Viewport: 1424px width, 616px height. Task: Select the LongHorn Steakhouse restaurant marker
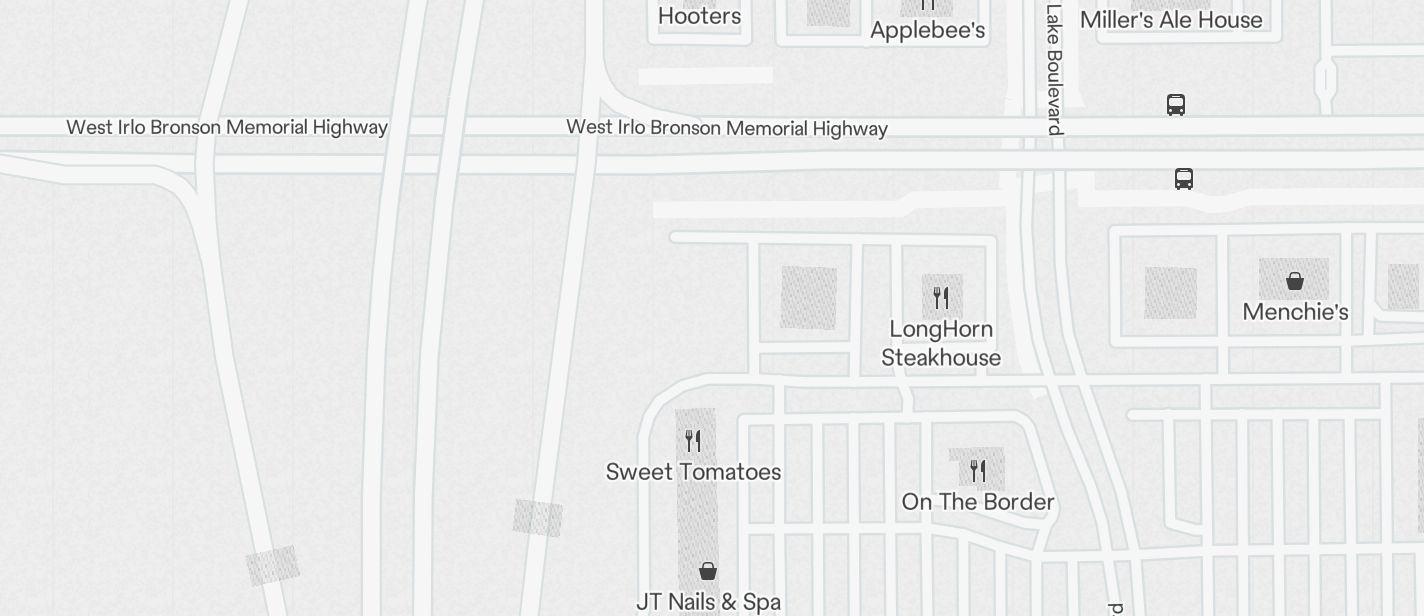(x=941, y=298)
